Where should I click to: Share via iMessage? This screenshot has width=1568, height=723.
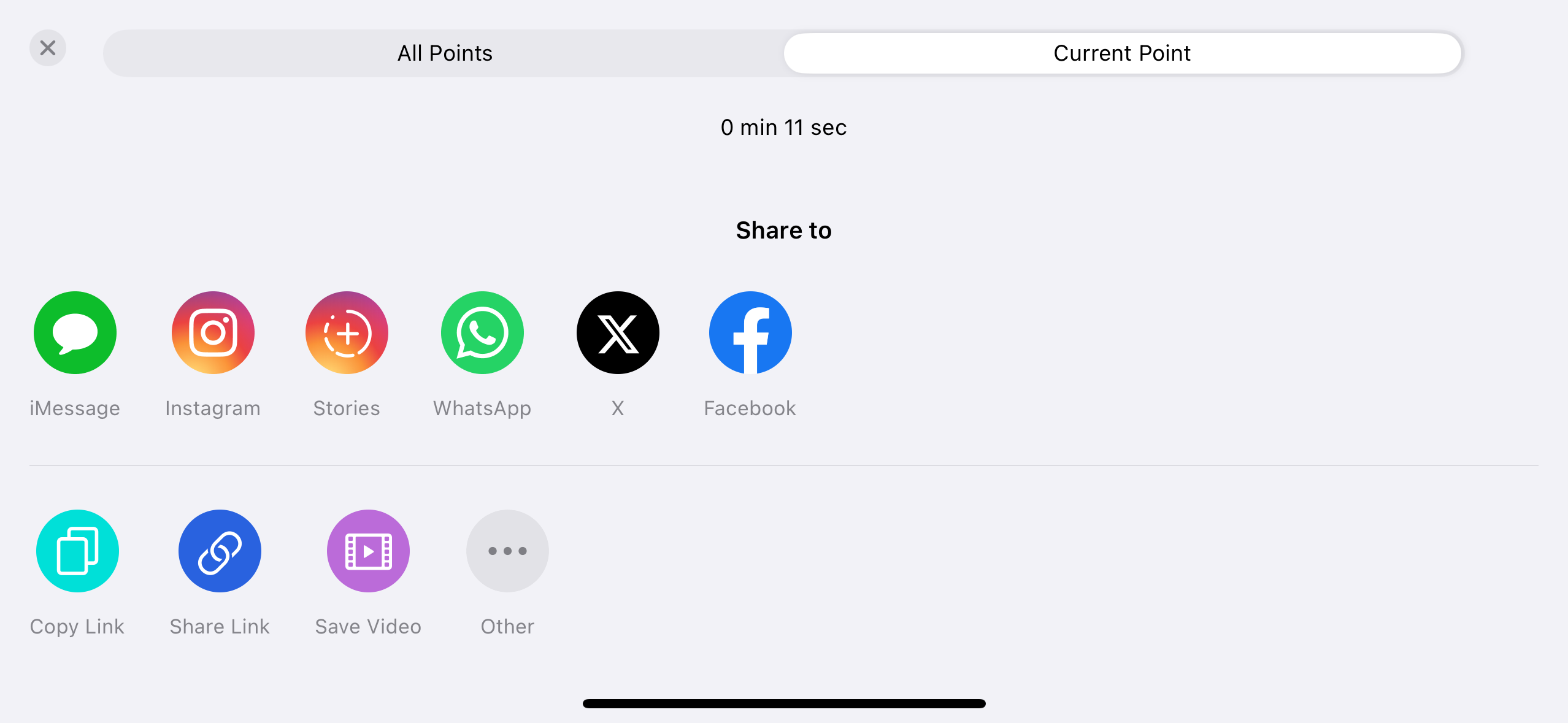pos(75,333)
